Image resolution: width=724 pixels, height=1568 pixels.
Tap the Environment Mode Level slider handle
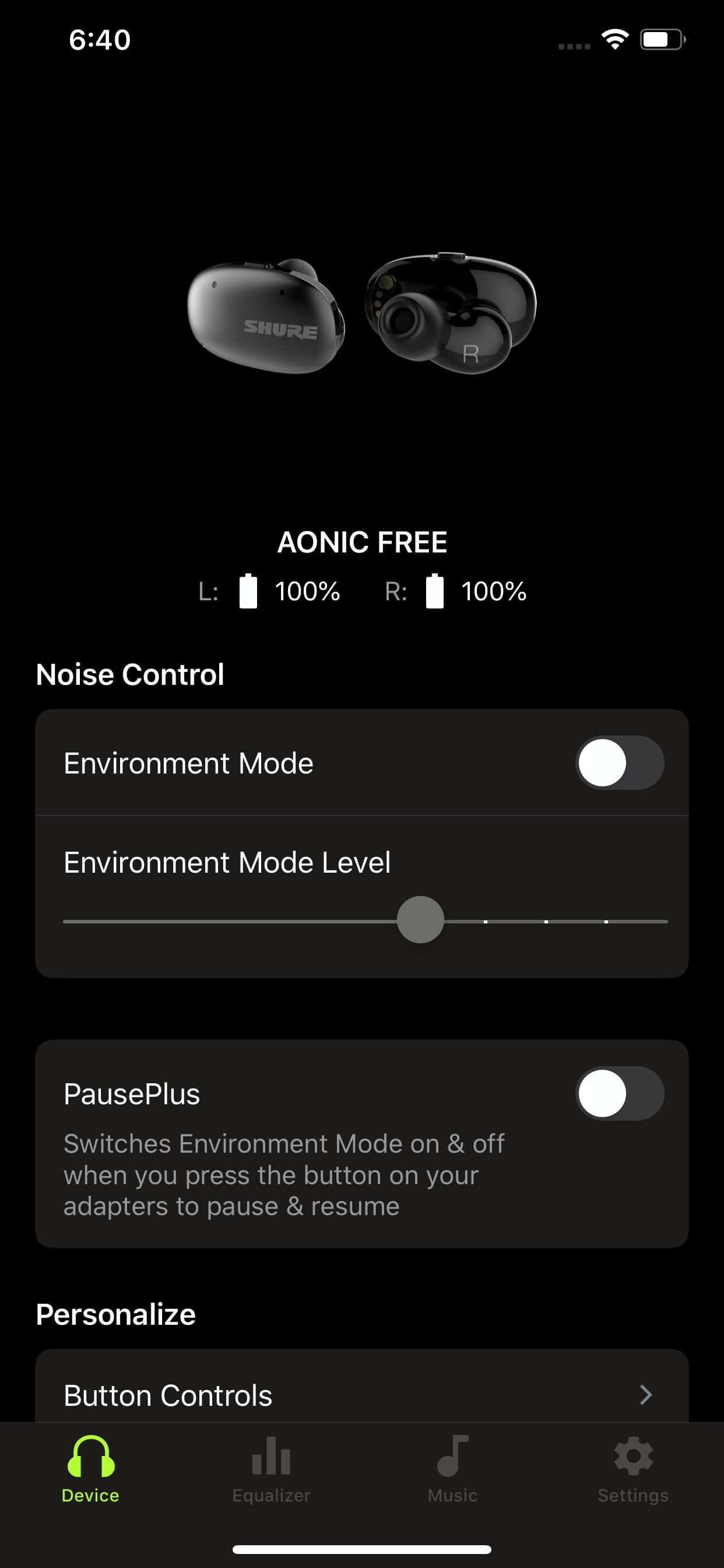click(420, 920)
